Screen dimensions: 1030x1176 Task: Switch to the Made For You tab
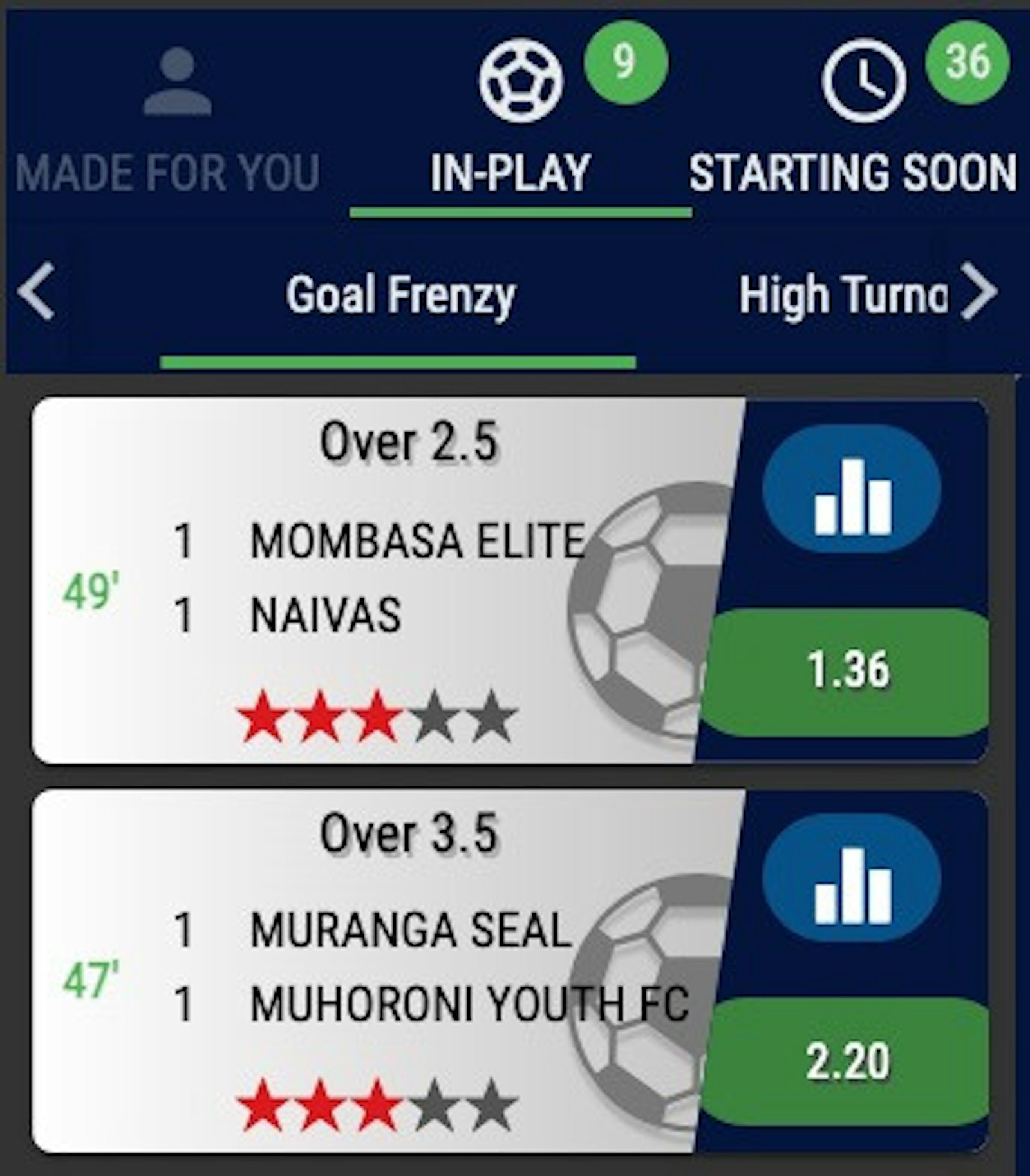(x=169, y=122)
